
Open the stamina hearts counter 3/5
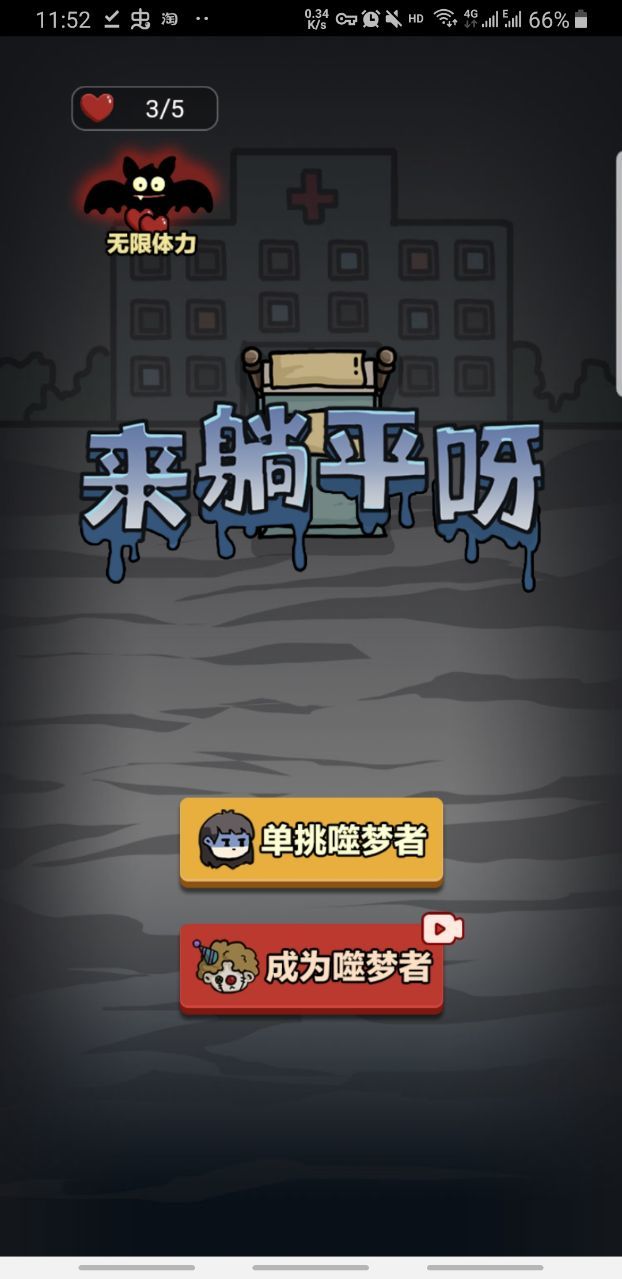click(145, 109)
